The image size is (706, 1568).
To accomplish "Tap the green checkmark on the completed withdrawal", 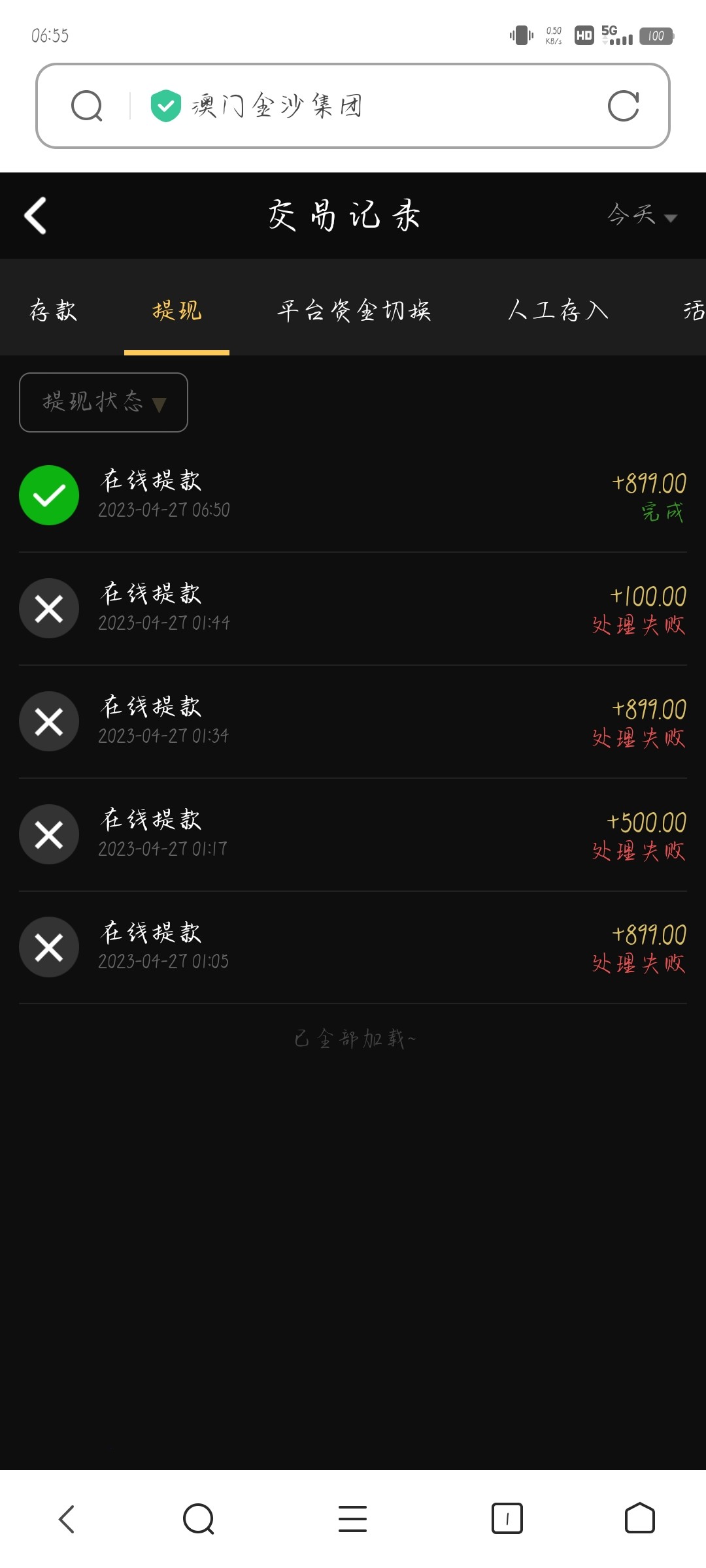I will click(49, 495).
